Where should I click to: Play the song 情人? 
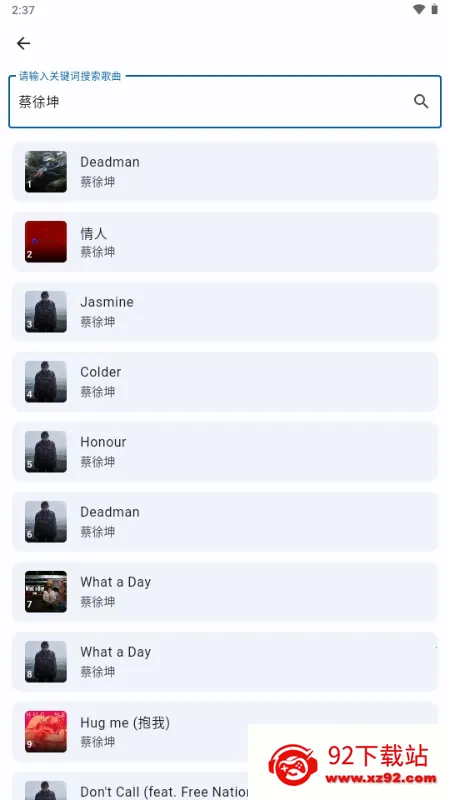coord(225,242)
